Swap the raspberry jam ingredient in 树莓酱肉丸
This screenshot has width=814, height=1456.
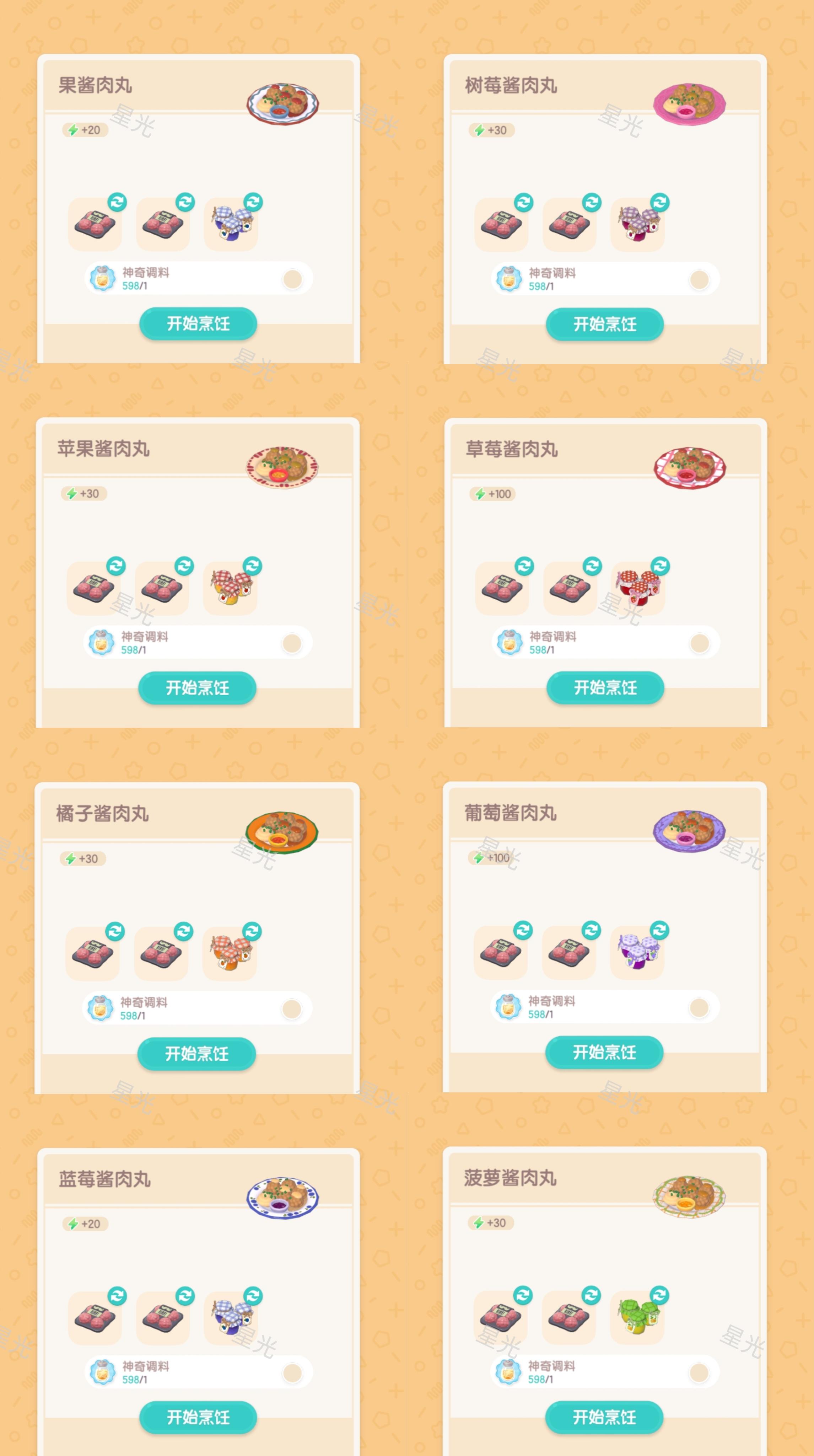click(659, 202)
